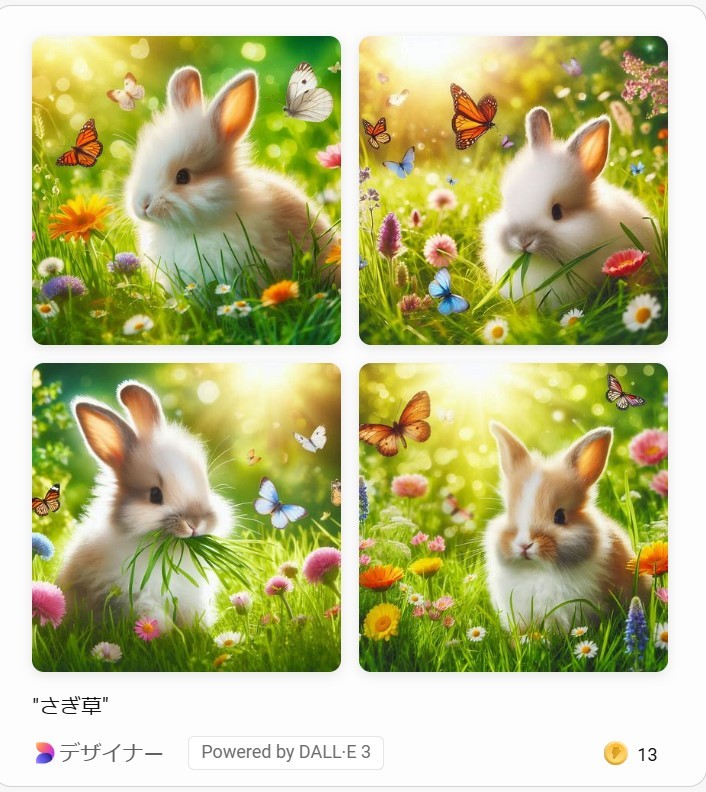Screen dimensions: 706x792
Task: Open image of white bunny near purple flowers
Action: pos(513,190)
